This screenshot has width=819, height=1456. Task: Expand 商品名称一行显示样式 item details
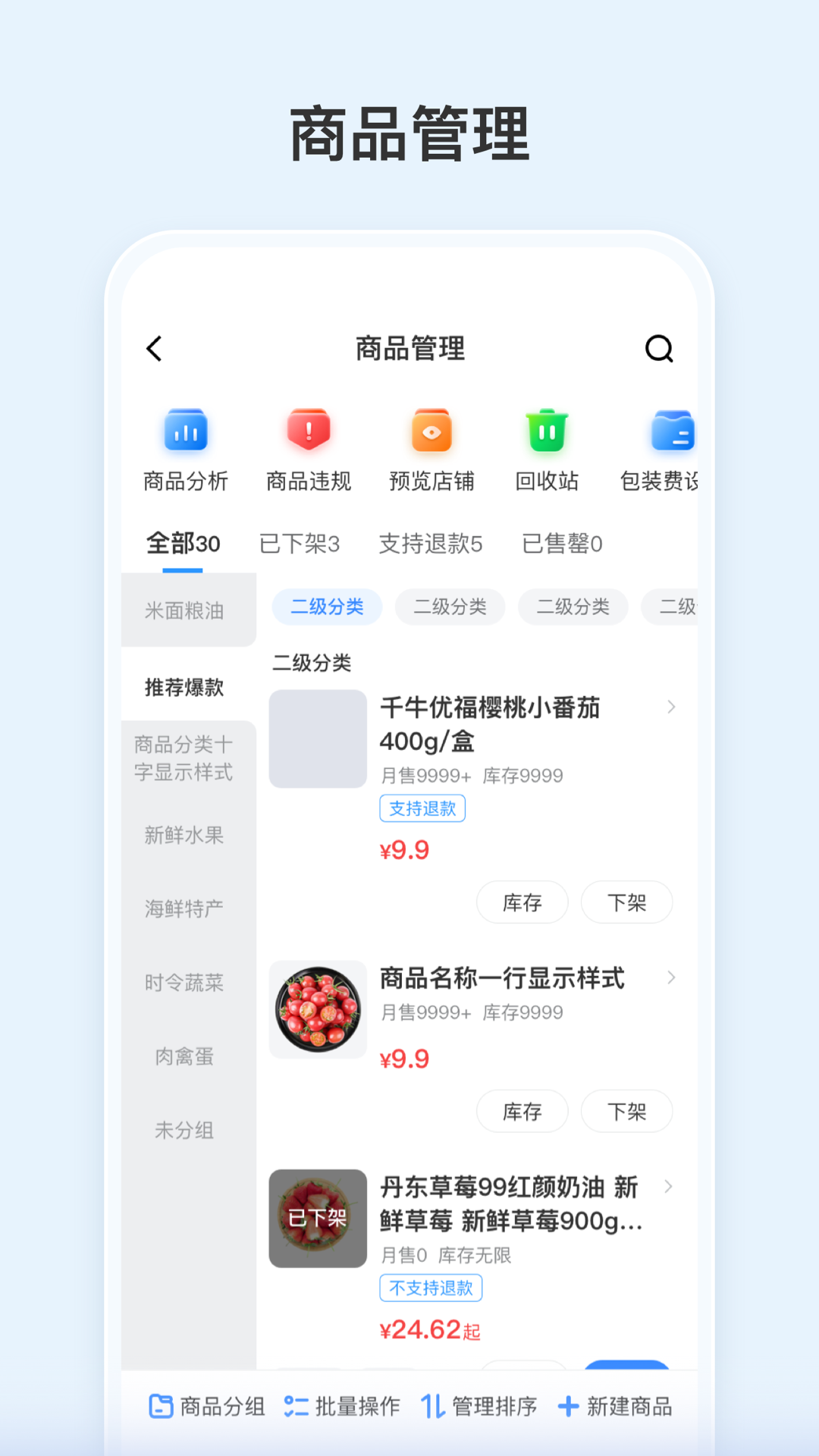(x=672, y=978)
